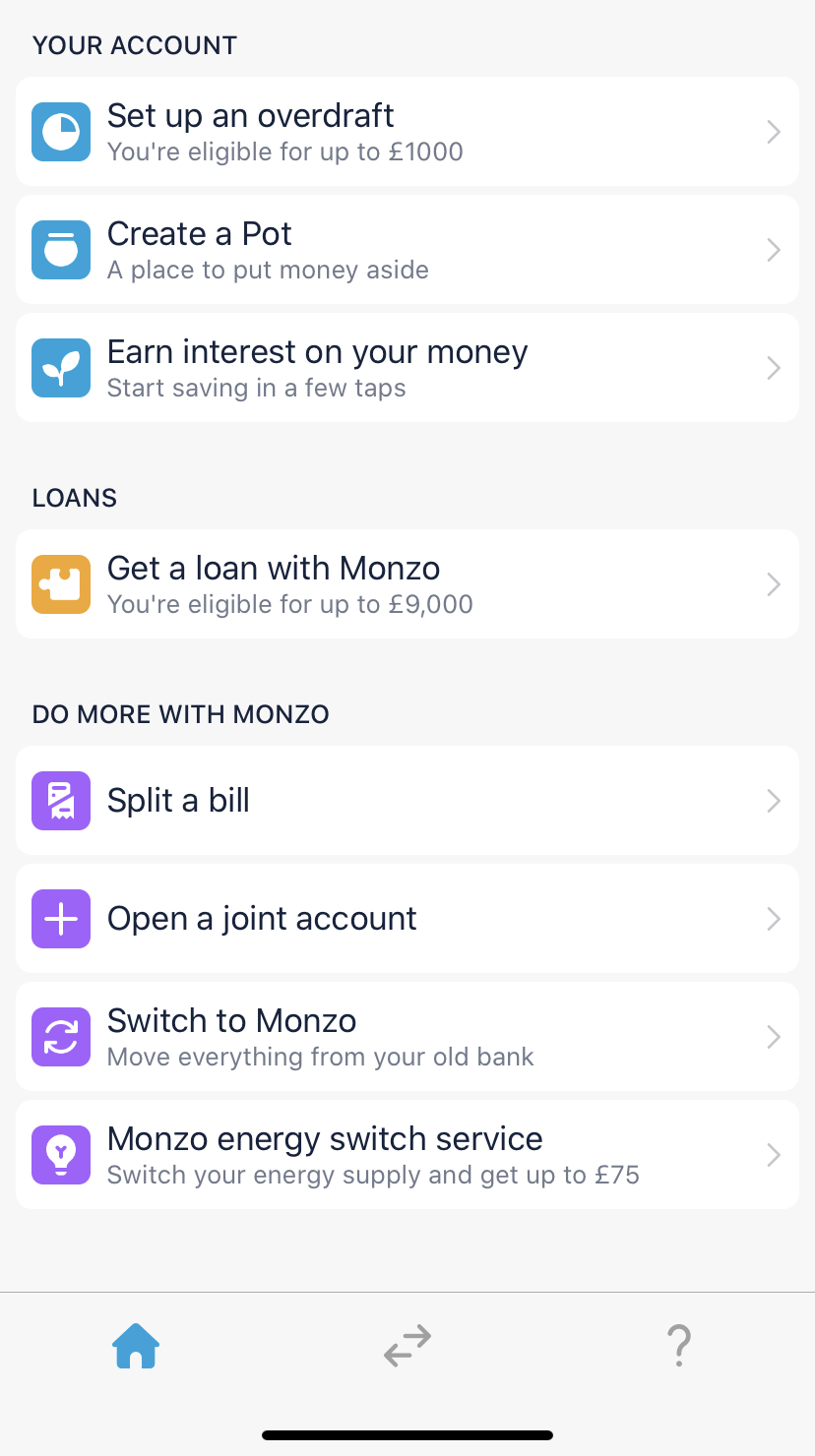Open Set up an overdraft

click(x=407, y=132)
